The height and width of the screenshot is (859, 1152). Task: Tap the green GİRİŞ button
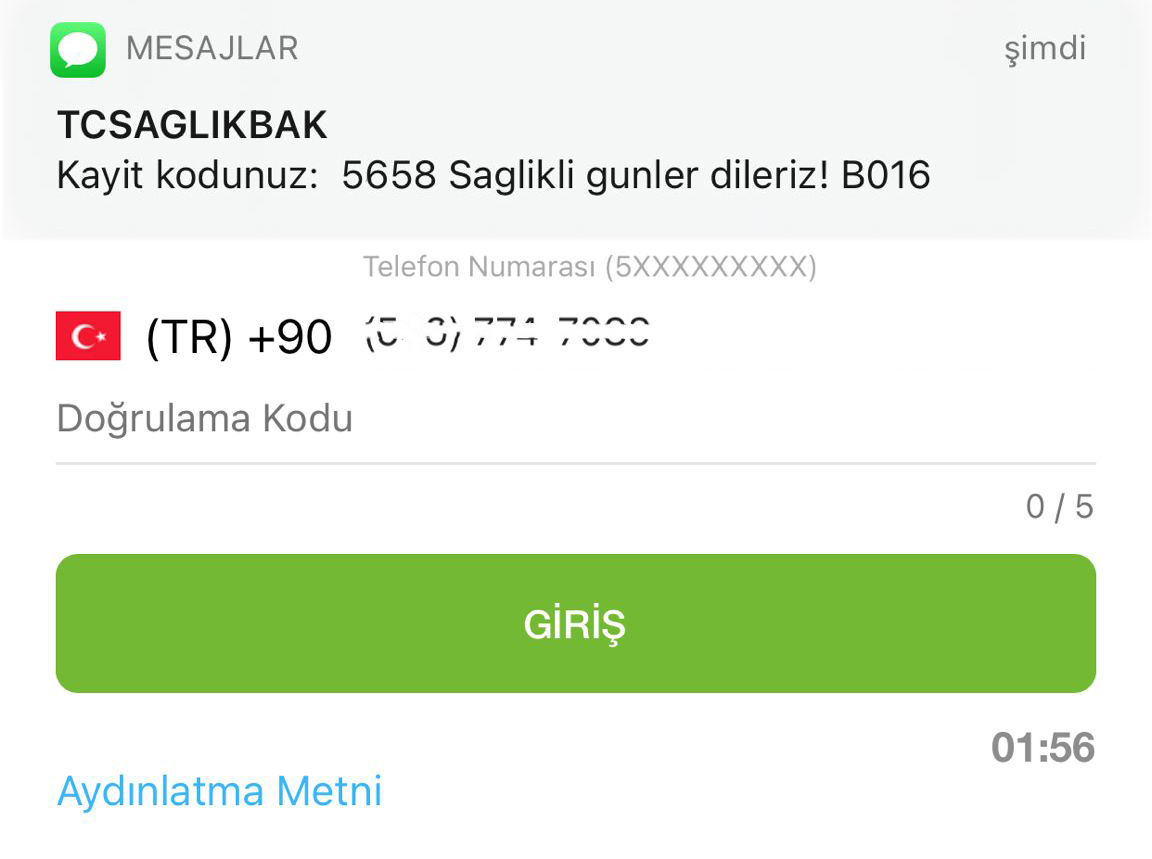pos(575,624)
